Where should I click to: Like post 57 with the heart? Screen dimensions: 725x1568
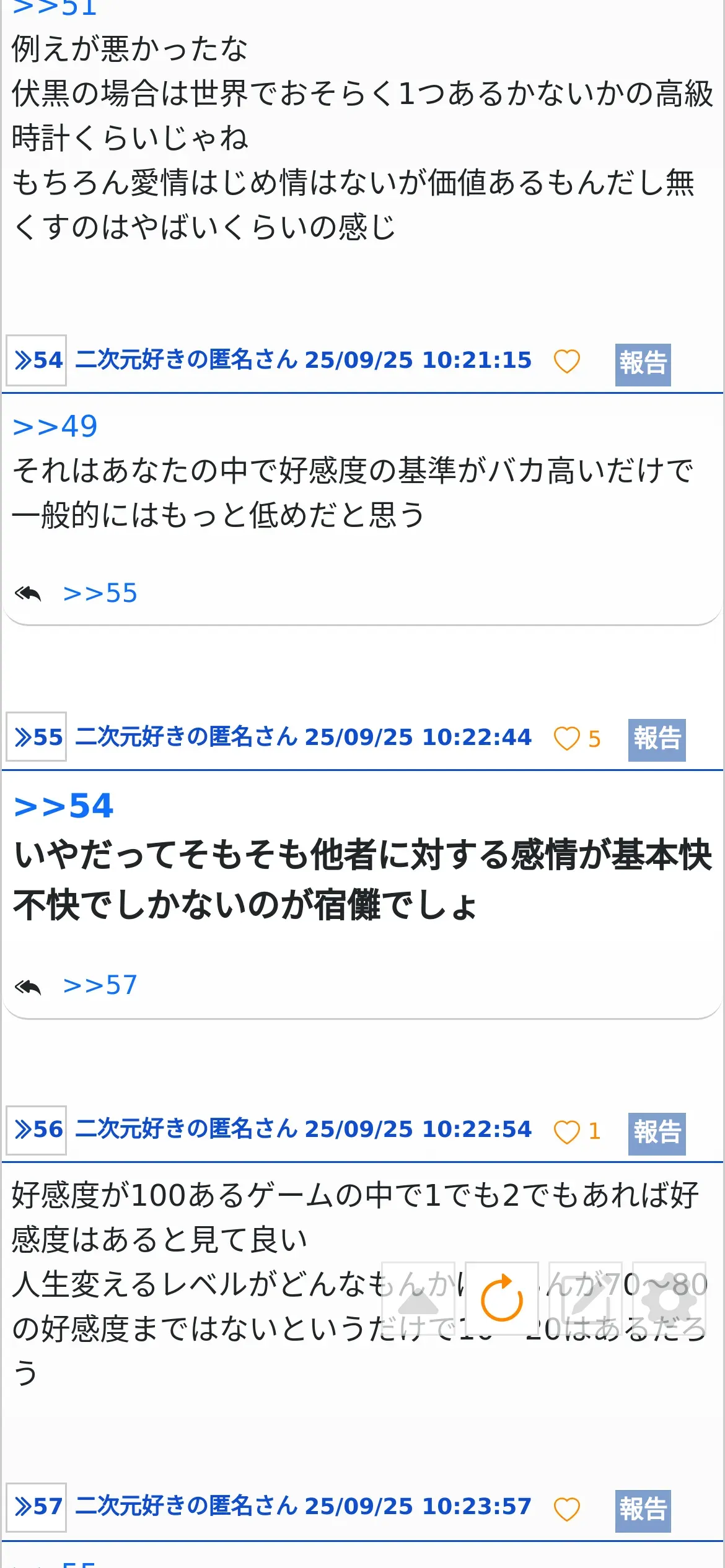point(566,1509)
